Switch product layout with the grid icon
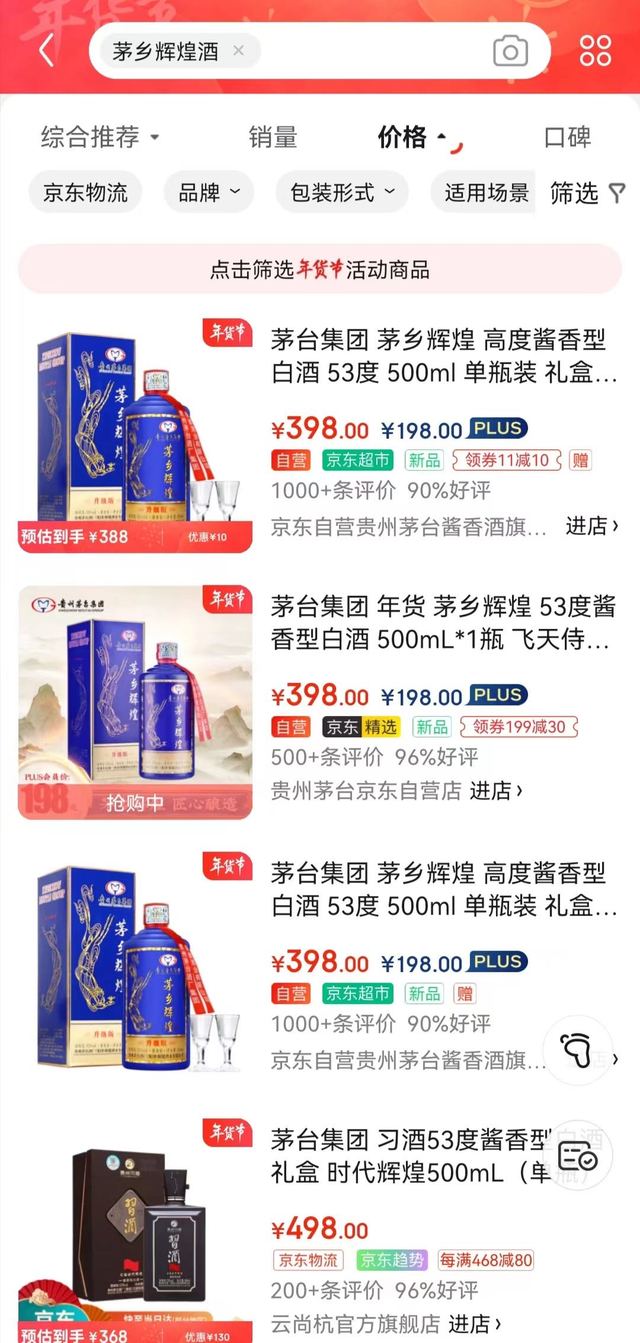 (x=596, y=50)
